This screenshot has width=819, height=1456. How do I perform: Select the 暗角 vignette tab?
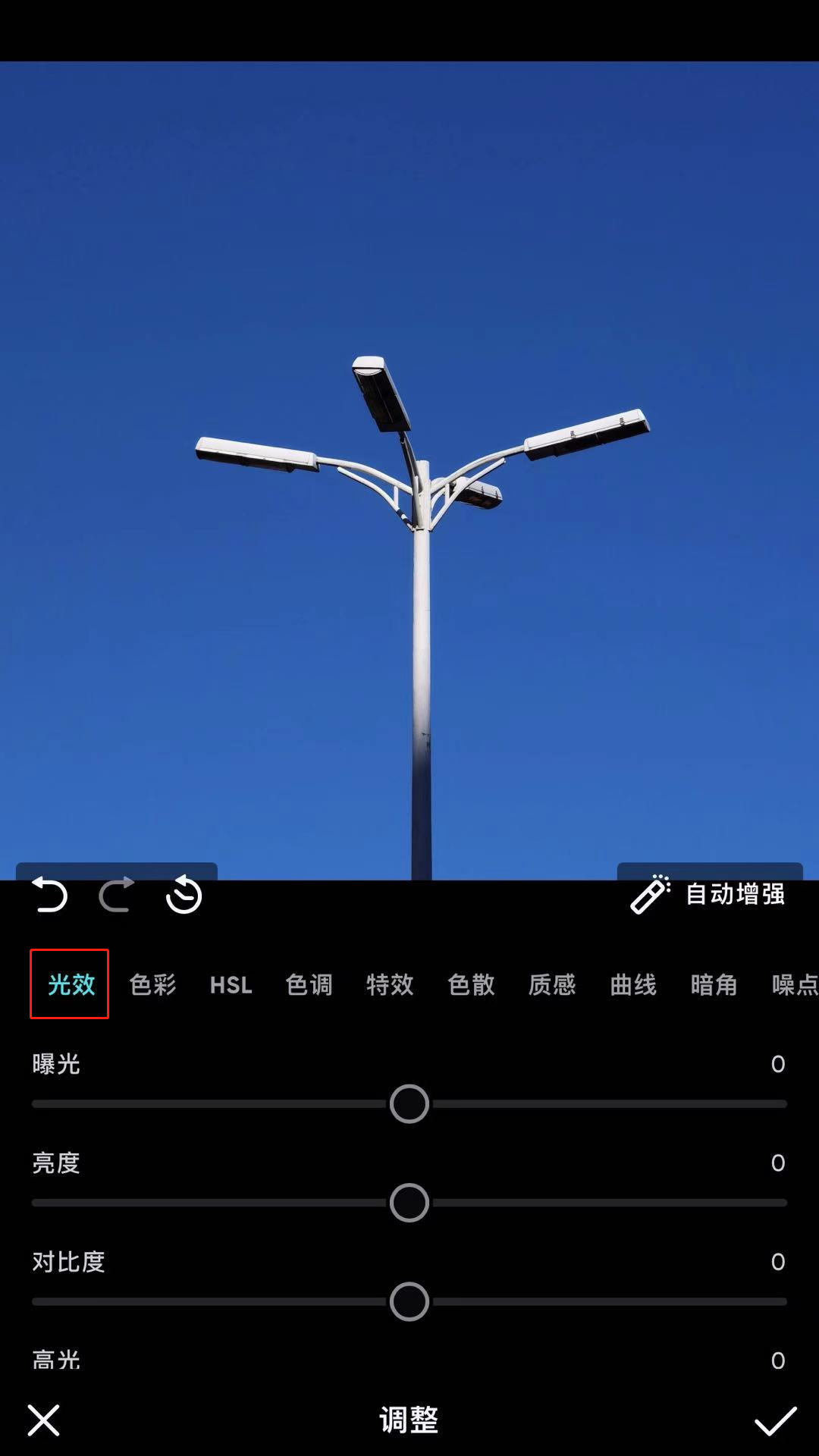coord(714,984)
